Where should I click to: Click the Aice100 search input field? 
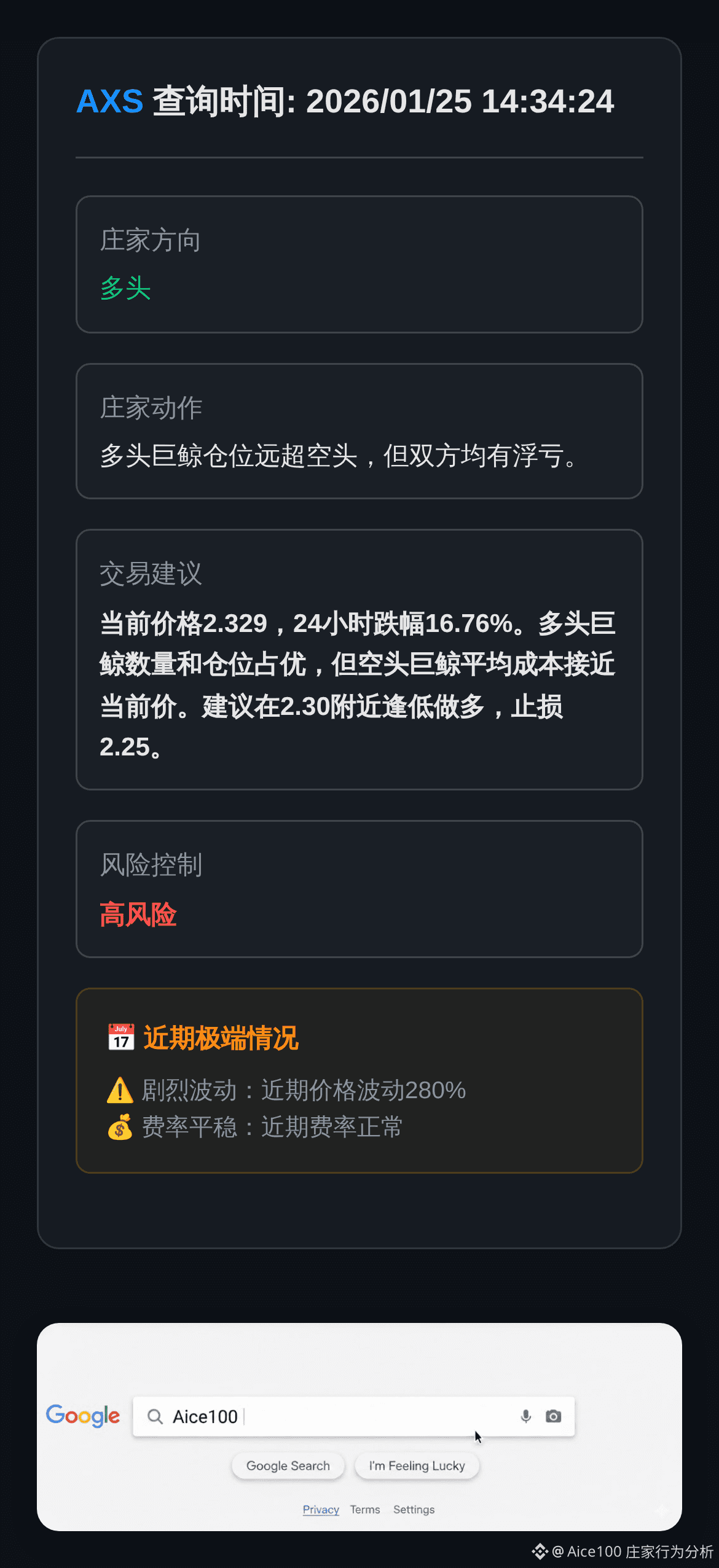pyautogui.click(x=338, y=1416)
